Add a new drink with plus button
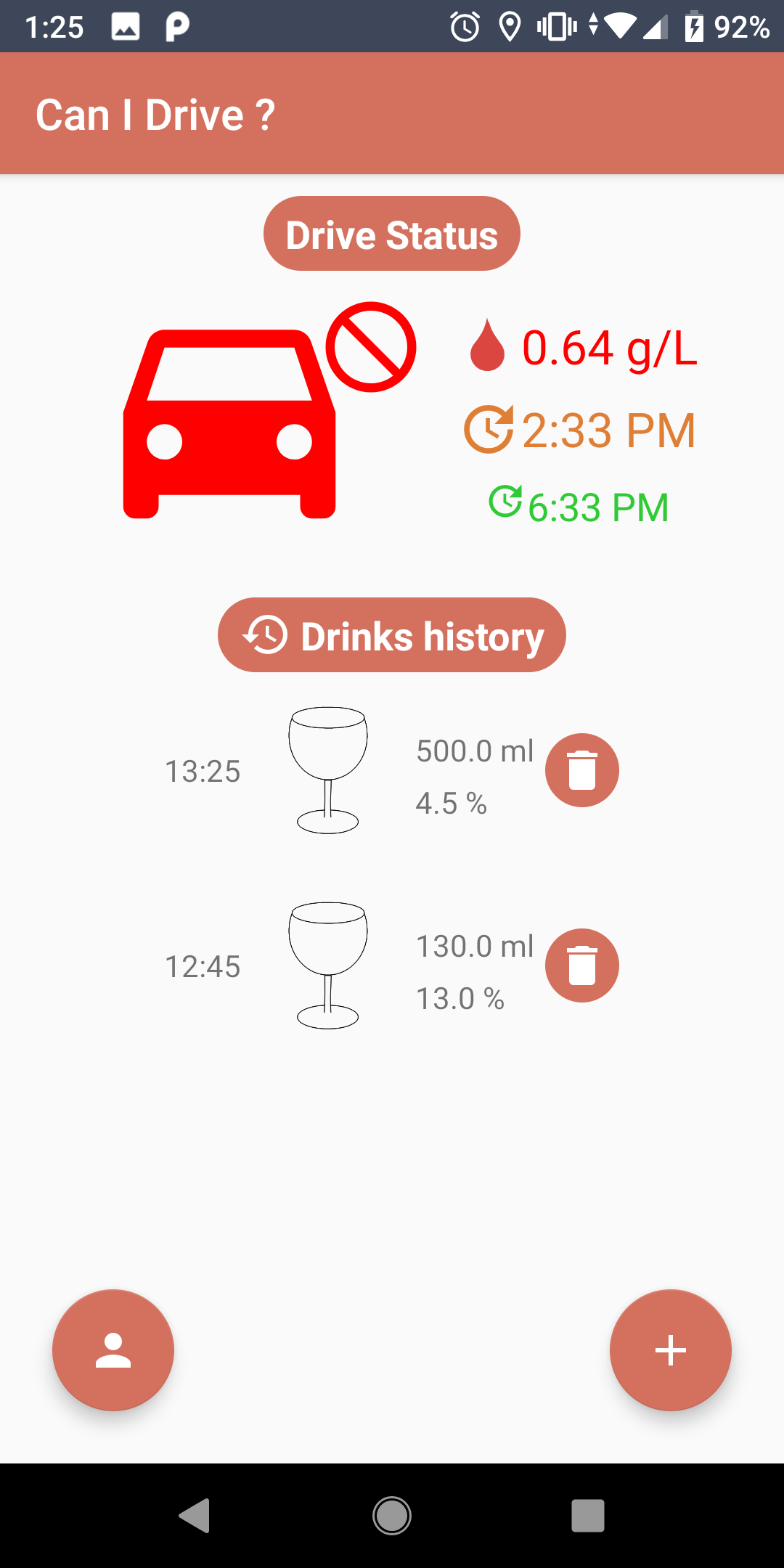 click(670, 1350)
